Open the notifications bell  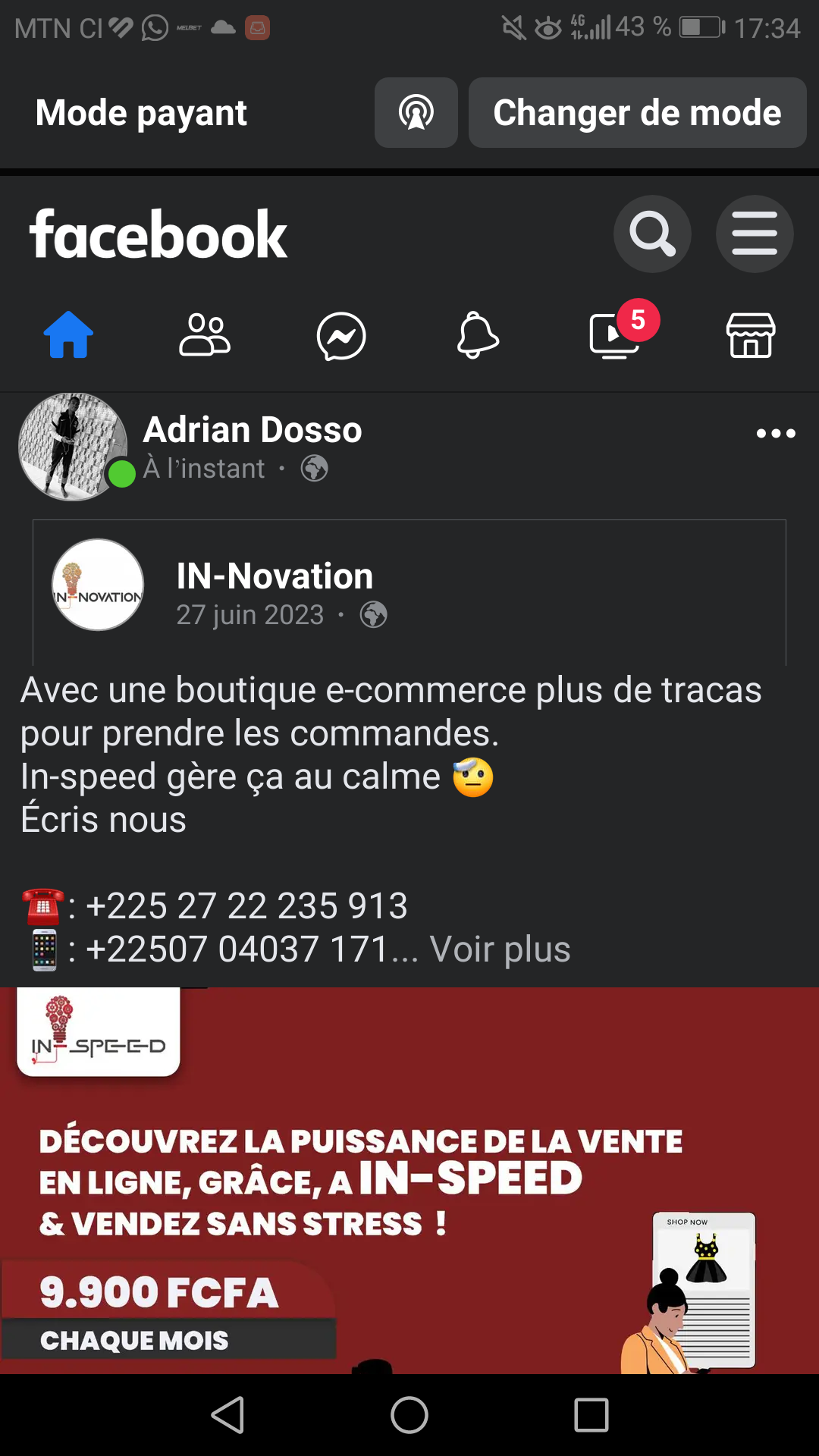point(478,335)
